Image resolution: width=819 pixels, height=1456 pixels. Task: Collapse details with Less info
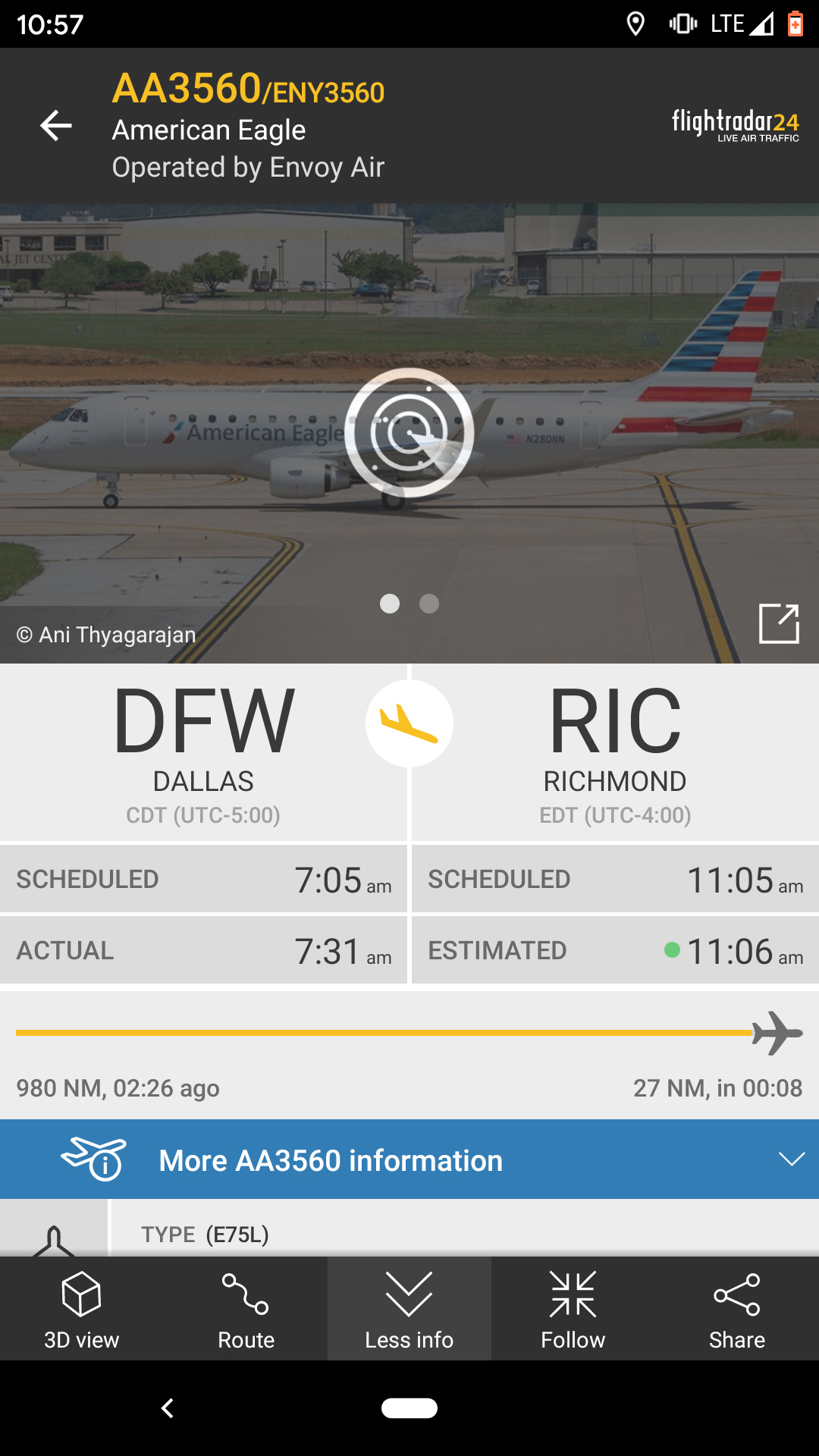(409, 1308)
